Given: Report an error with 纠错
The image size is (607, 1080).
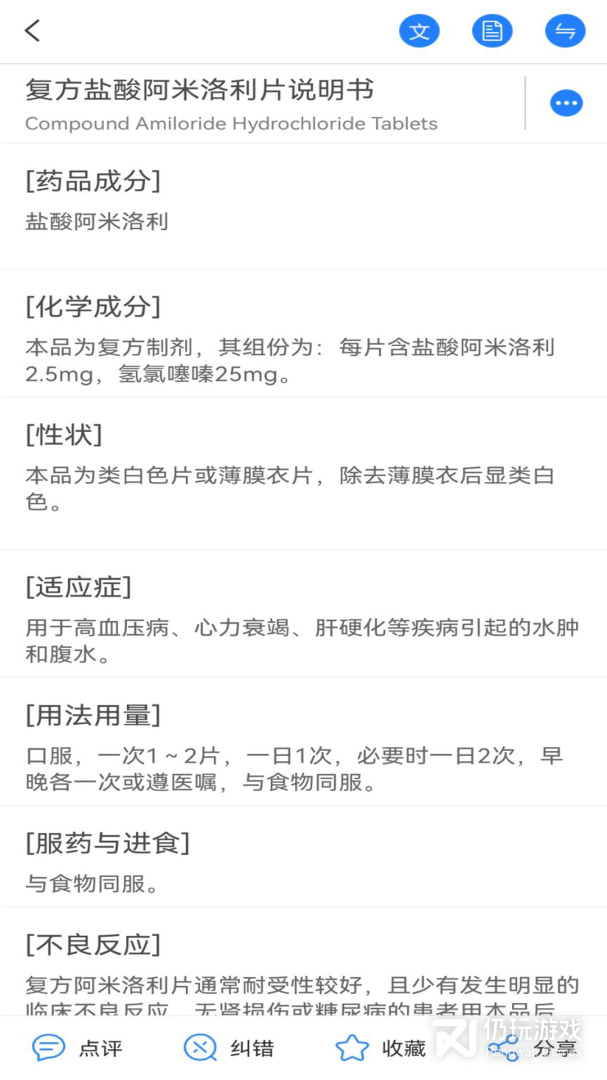Looking at the screenshot, I should pyautogui.click(x=229, y=1048).
